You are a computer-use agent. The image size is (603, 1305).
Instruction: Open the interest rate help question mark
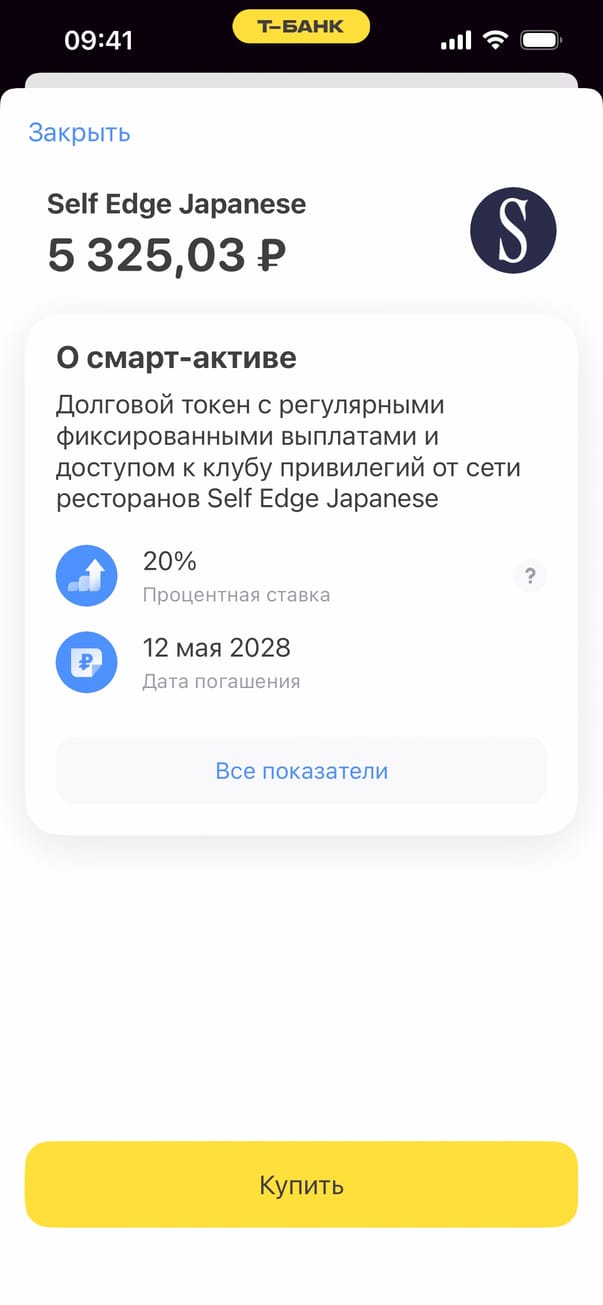click(530, 576)
